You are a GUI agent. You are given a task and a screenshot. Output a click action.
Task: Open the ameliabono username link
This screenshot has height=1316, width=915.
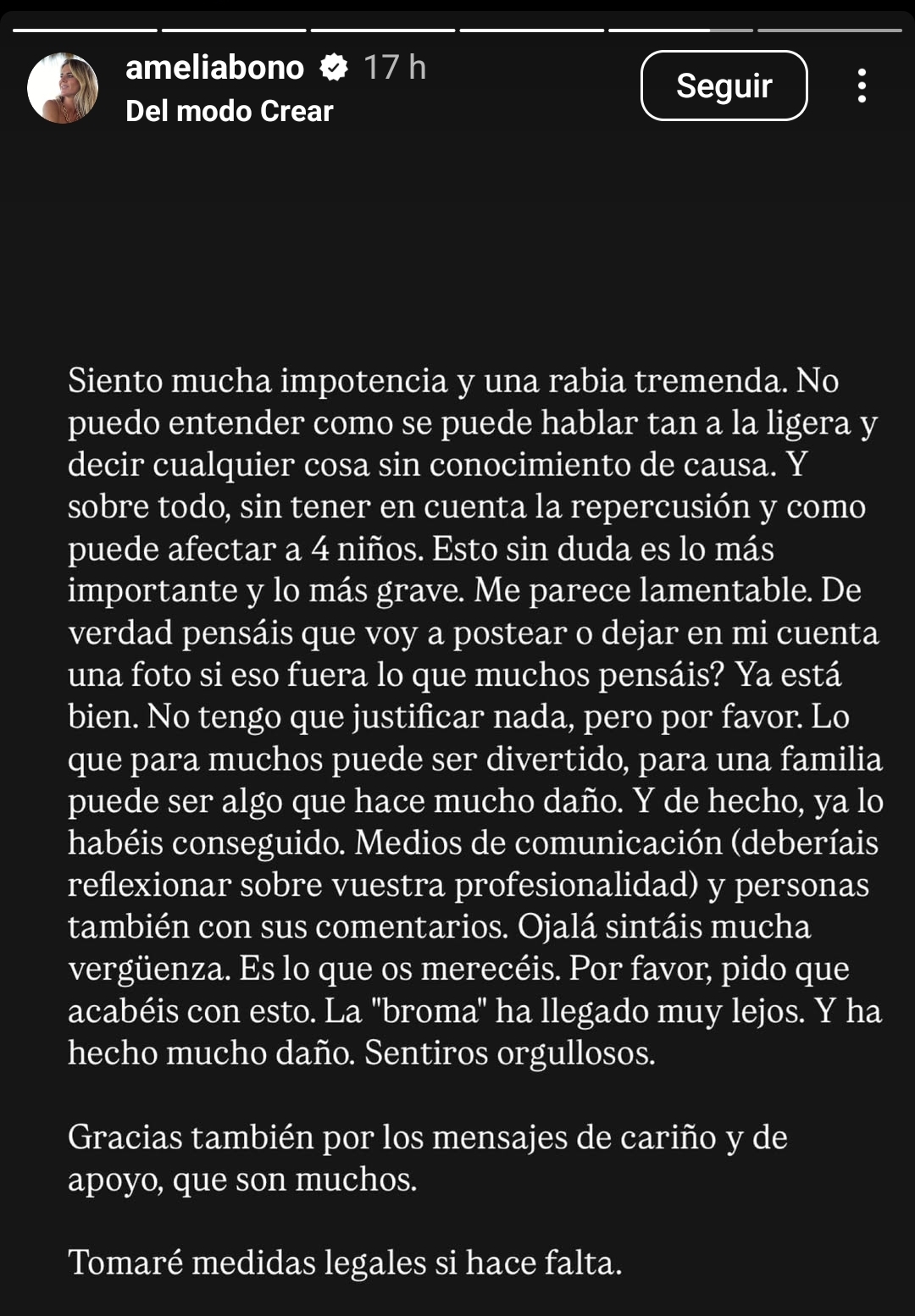[214, 68]
